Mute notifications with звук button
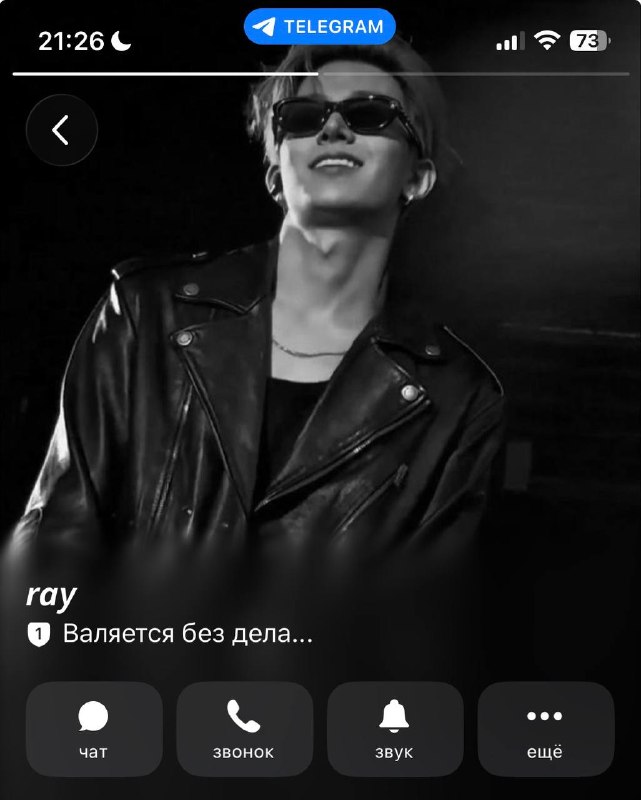Image resolution: width=641 pixels, height=800 pixels. (x=395, y=729)
